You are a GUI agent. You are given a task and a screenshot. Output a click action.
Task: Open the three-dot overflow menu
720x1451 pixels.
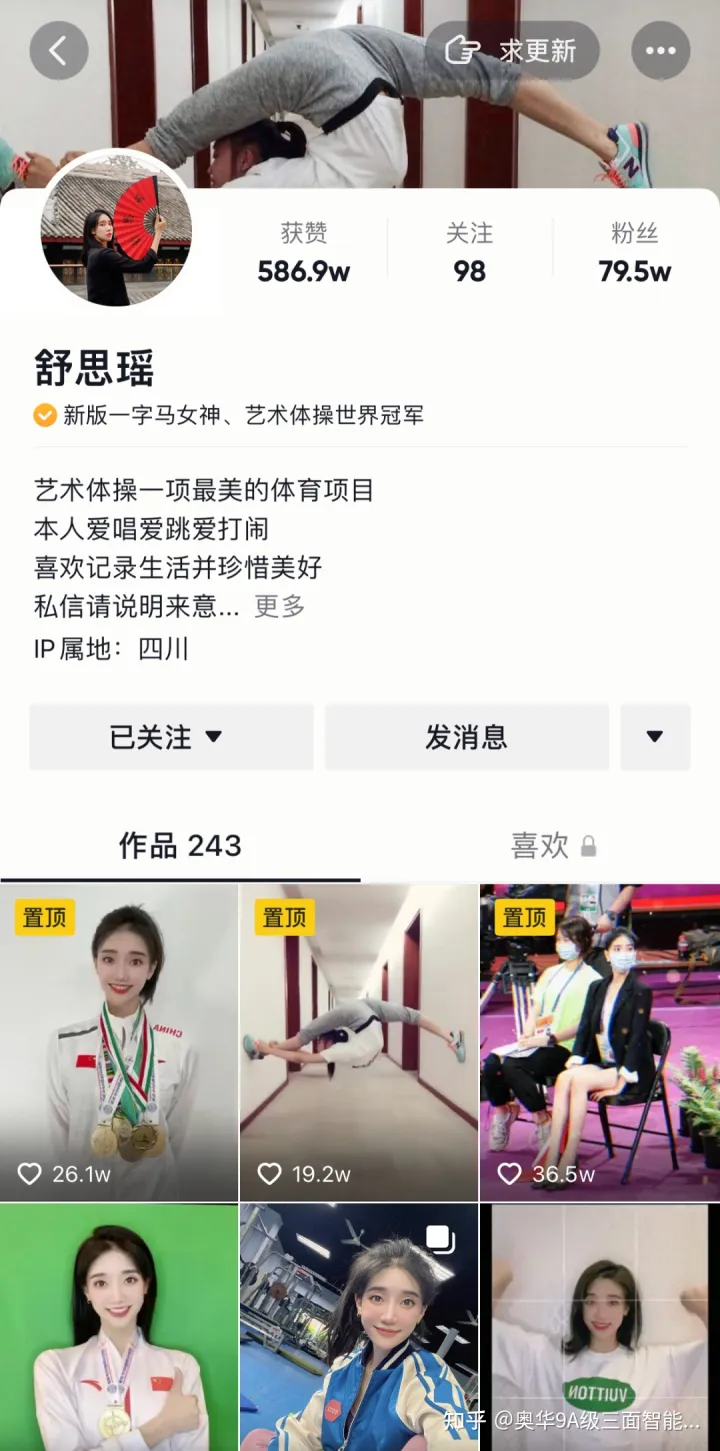point(661,50)
